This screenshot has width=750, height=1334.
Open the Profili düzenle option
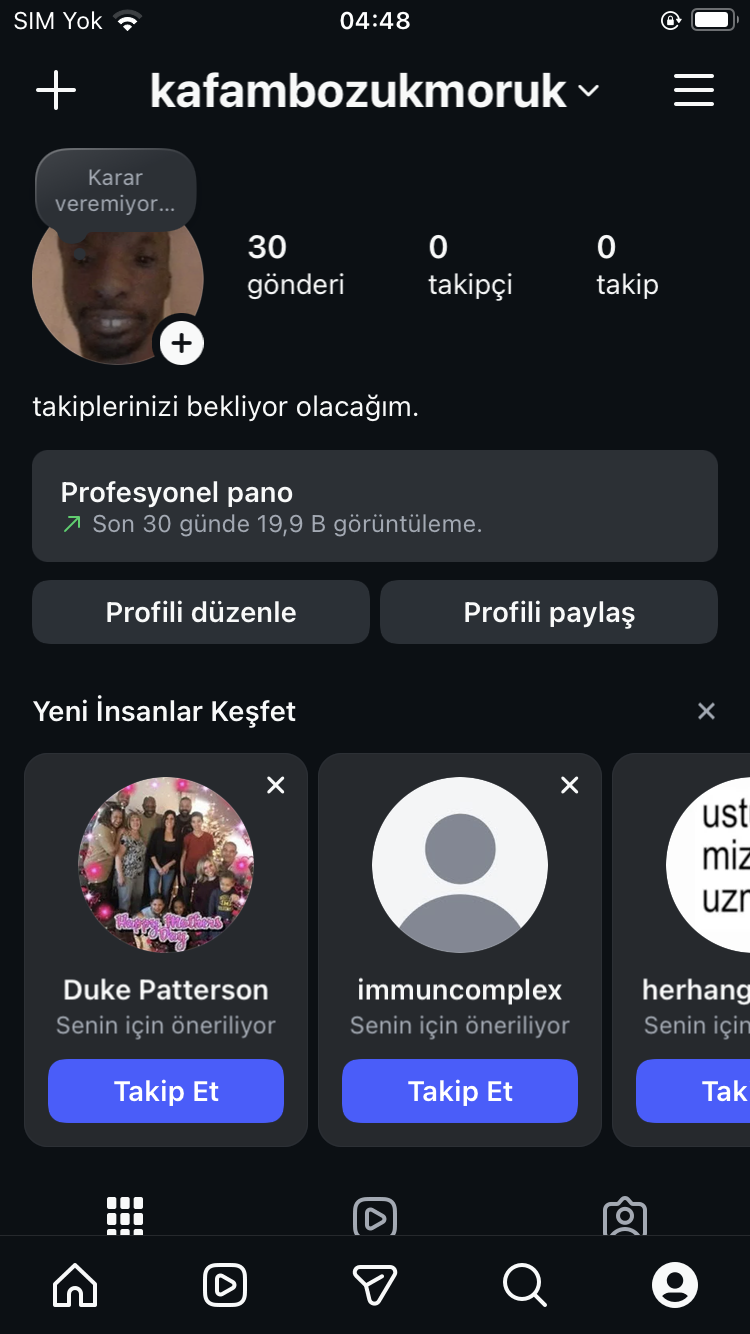coord(200,611)
